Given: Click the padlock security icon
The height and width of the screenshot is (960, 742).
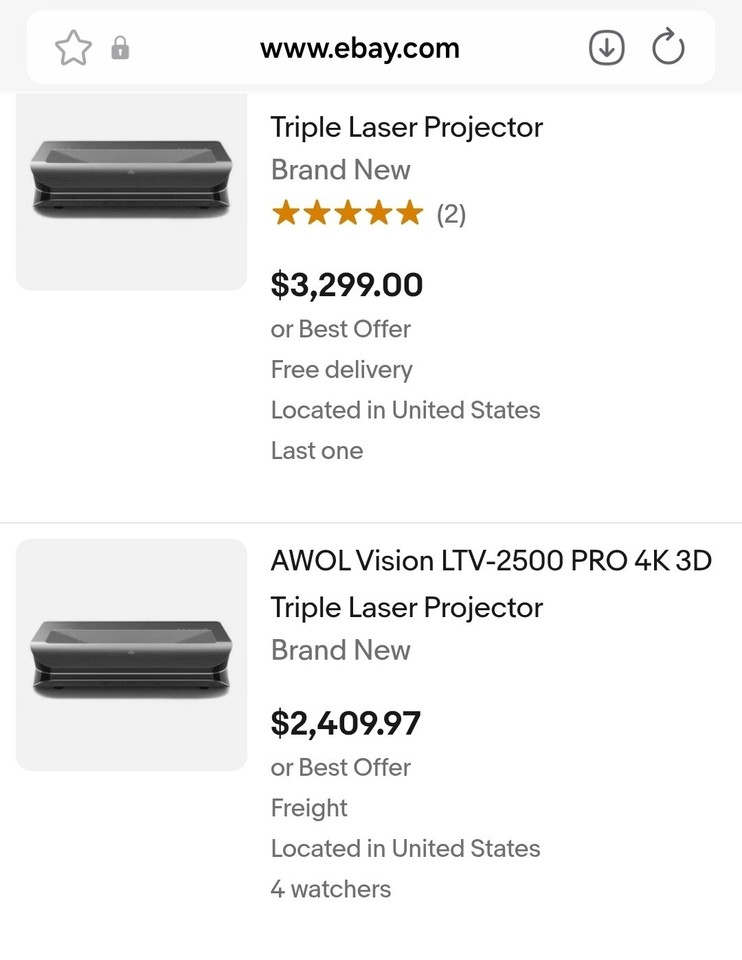Looking at the screenshot, I should (120, 47).
